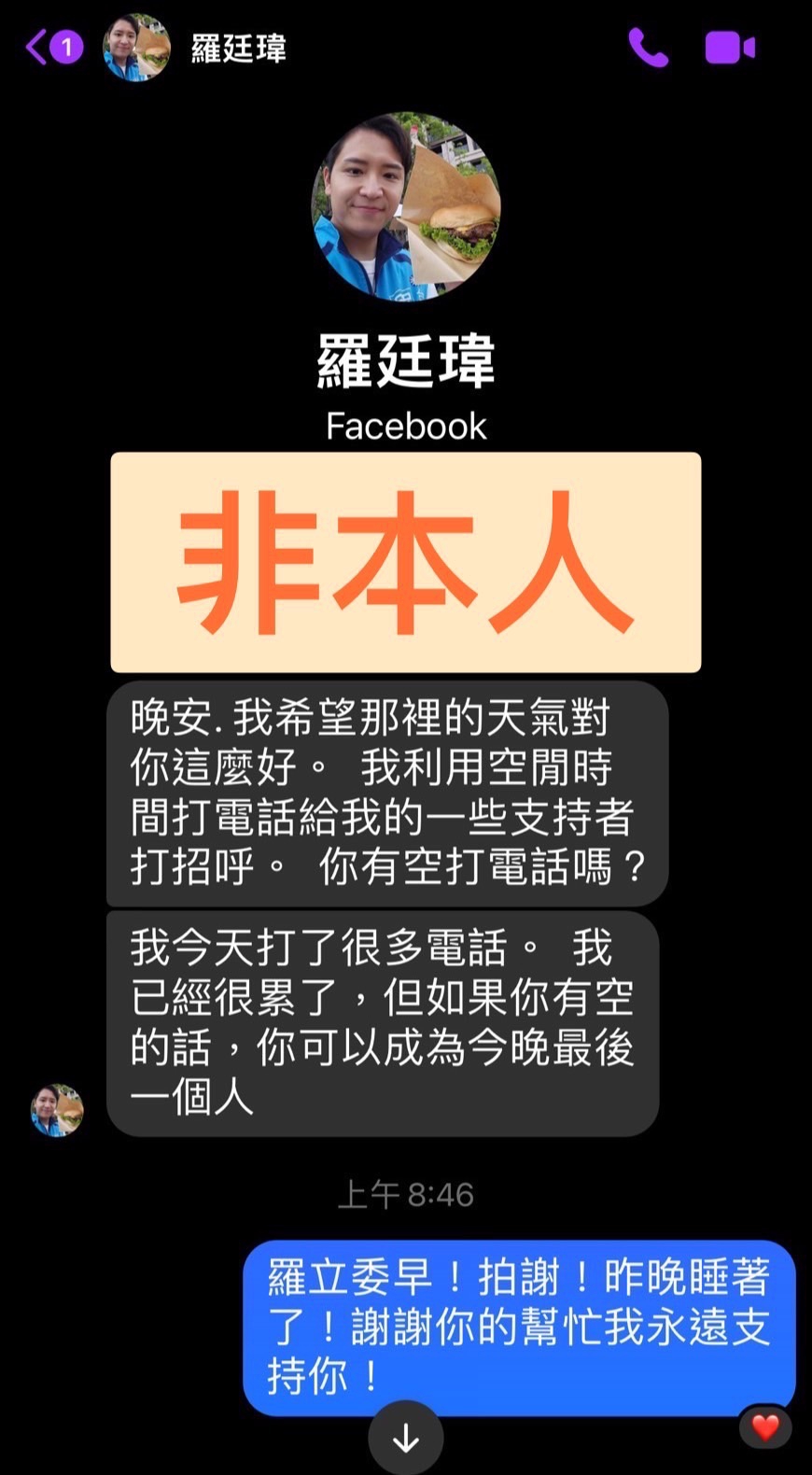This screenshot has height=1475, width=812.
Task: Open 羅廷瑋 chat details from header name
Action: [238, 48]
